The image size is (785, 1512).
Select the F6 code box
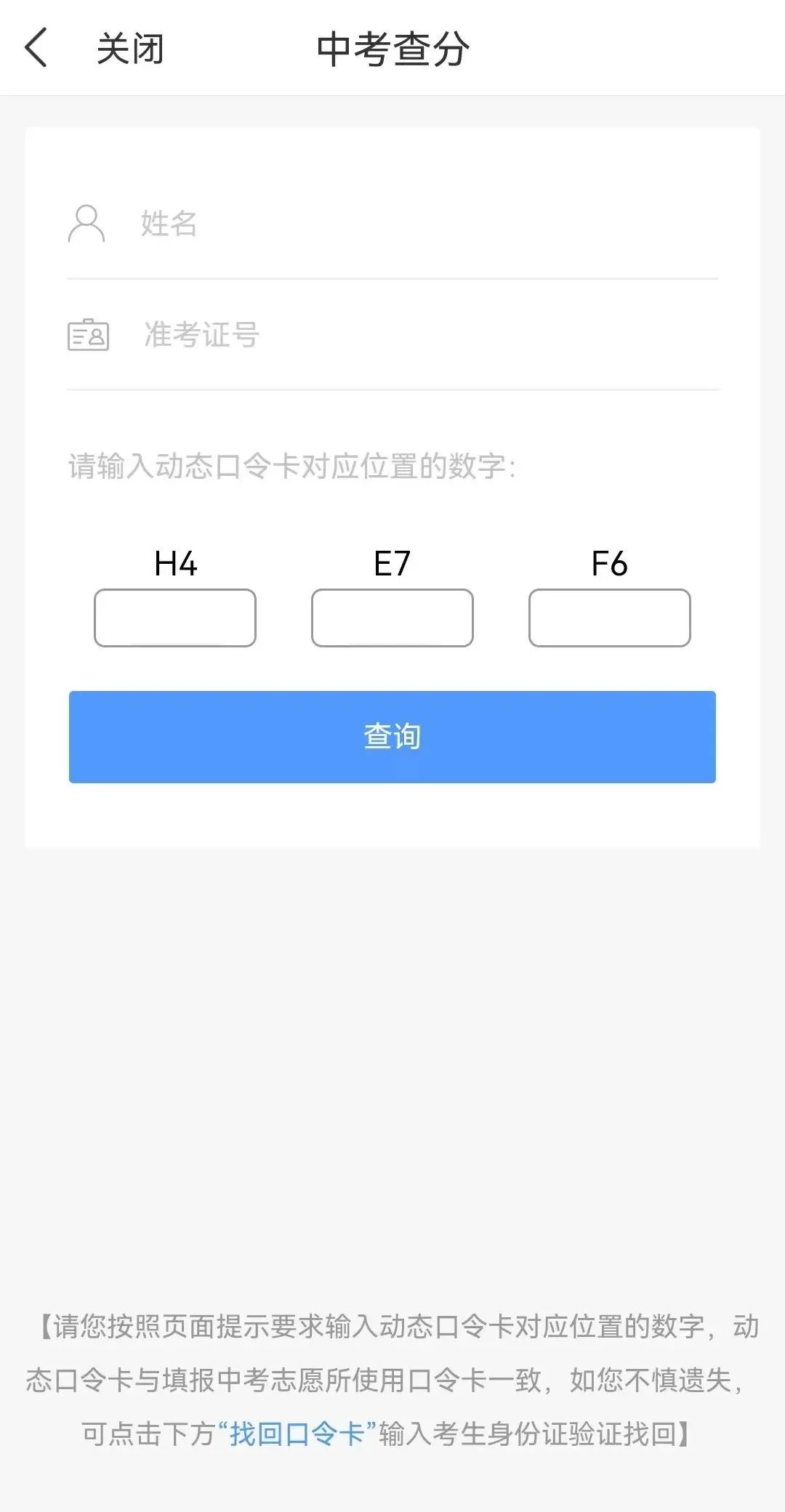(609, 618)
